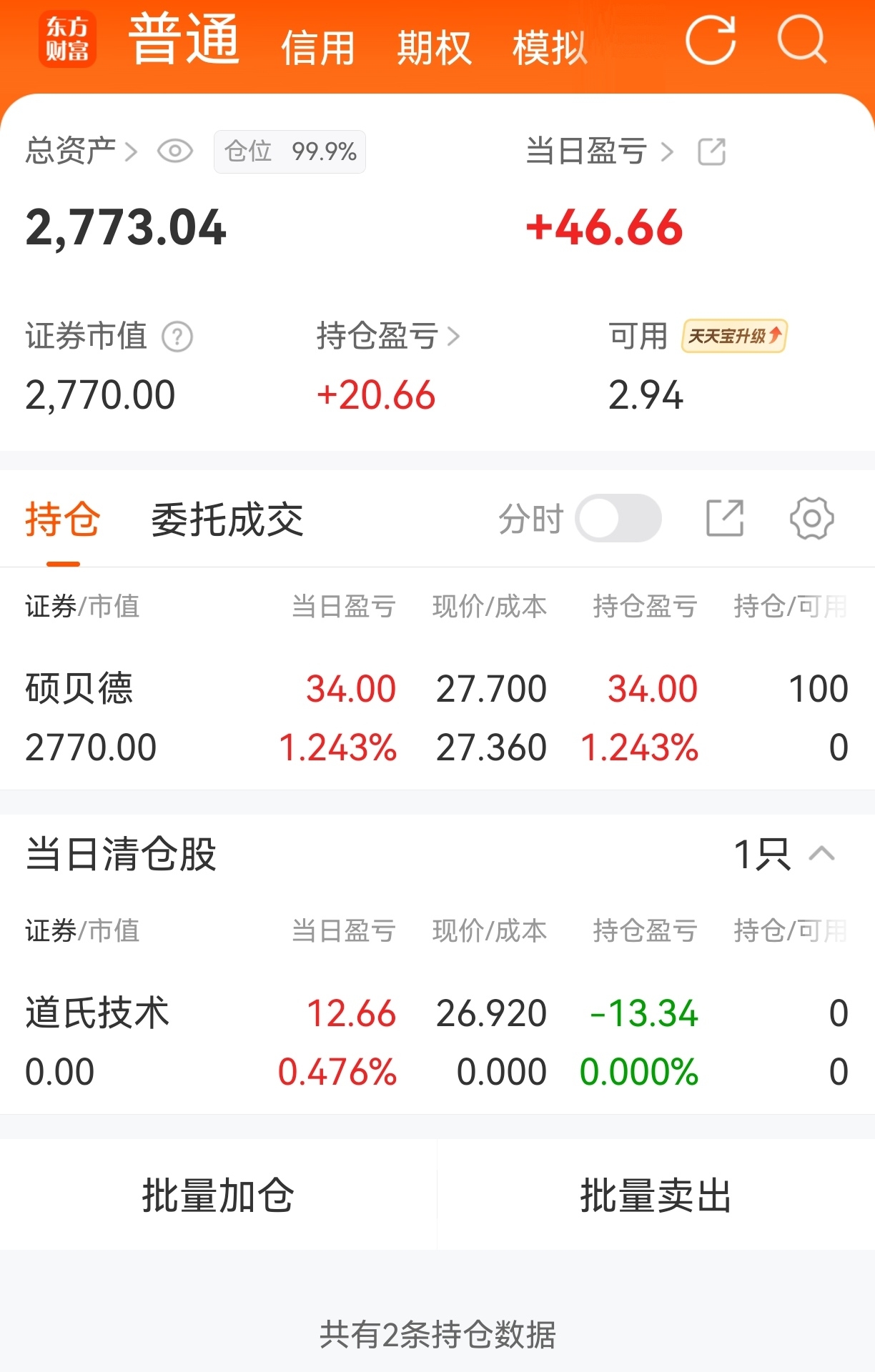Refresh the account data
The width and height of the screenshot is (875, 1372).
(711, 40)
